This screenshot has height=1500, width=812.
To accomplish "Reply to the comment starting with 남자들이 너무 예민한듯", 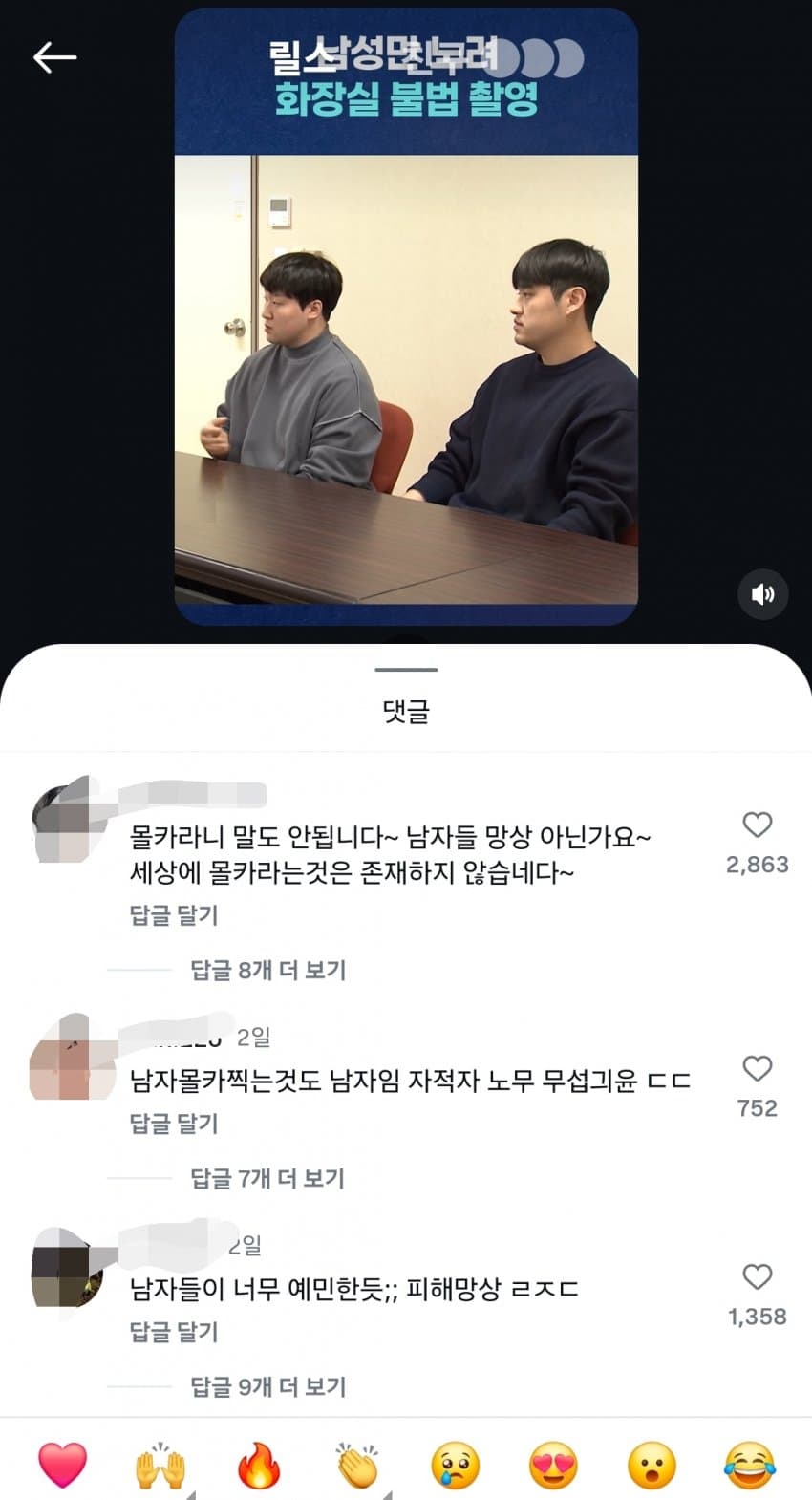I will click(174, 1332).
